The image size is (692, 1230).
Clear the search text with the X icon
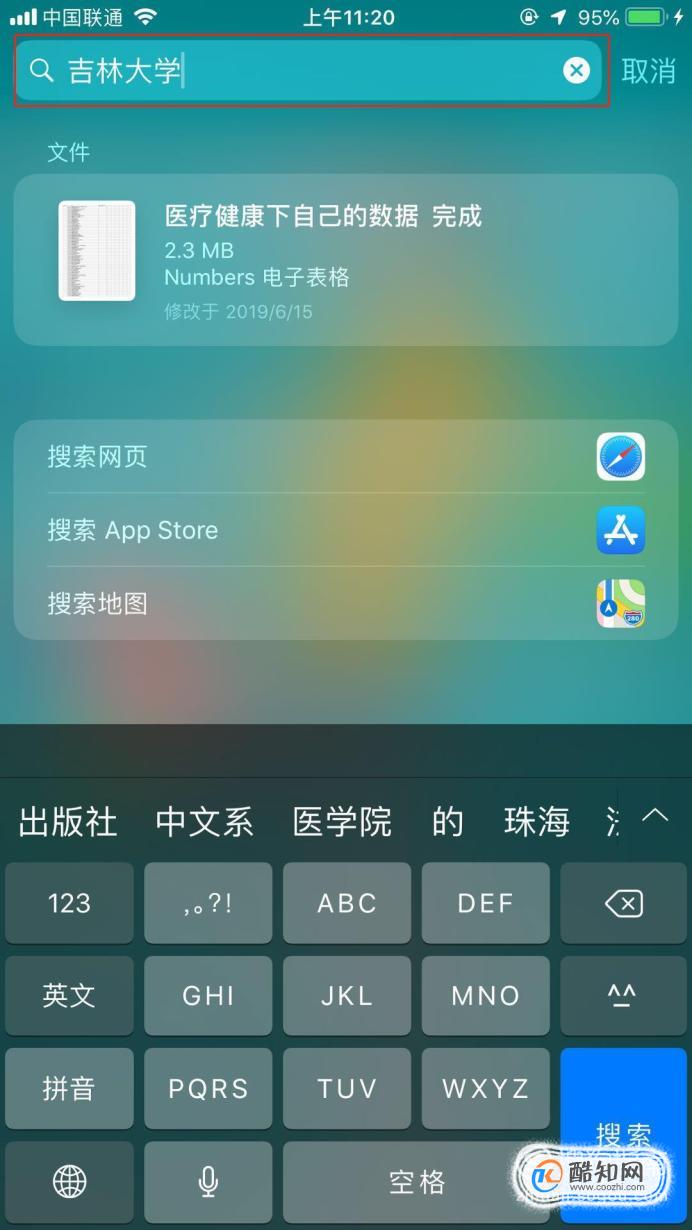tap(576, 70)
